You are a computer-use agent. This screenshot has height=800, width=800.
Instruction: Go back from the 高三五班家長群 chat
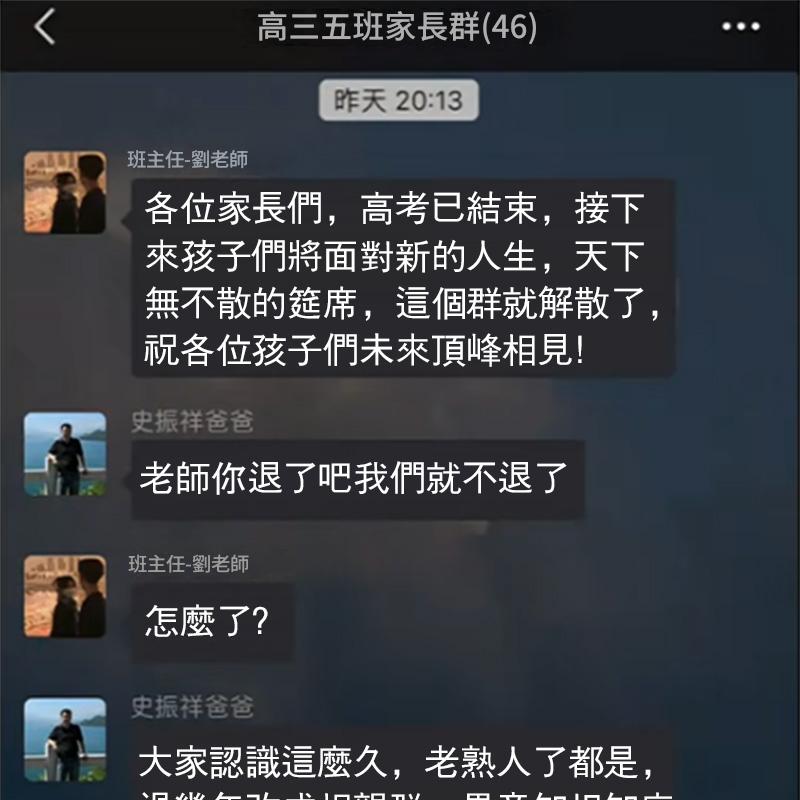coord(44,28)
